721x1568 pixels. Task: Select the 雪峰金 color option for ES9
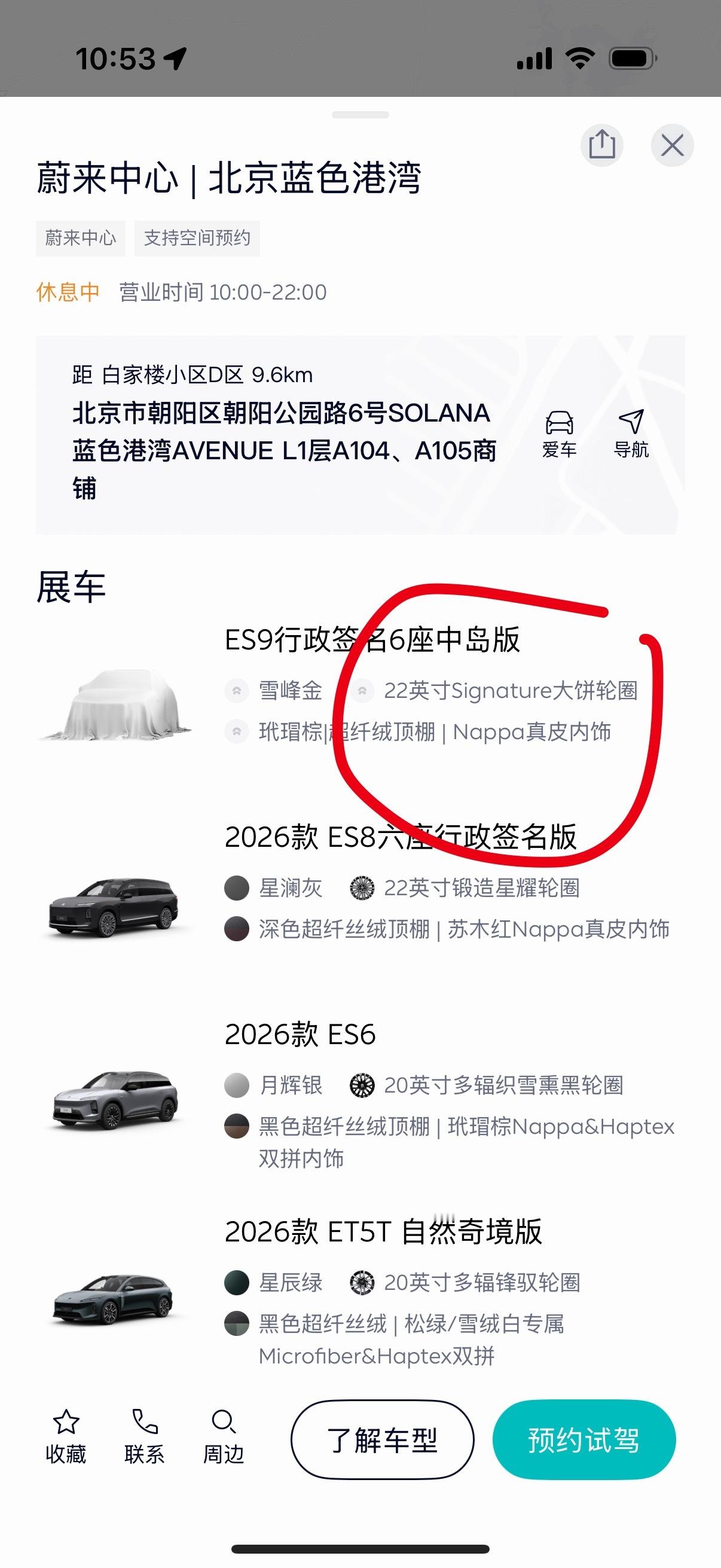237,691
